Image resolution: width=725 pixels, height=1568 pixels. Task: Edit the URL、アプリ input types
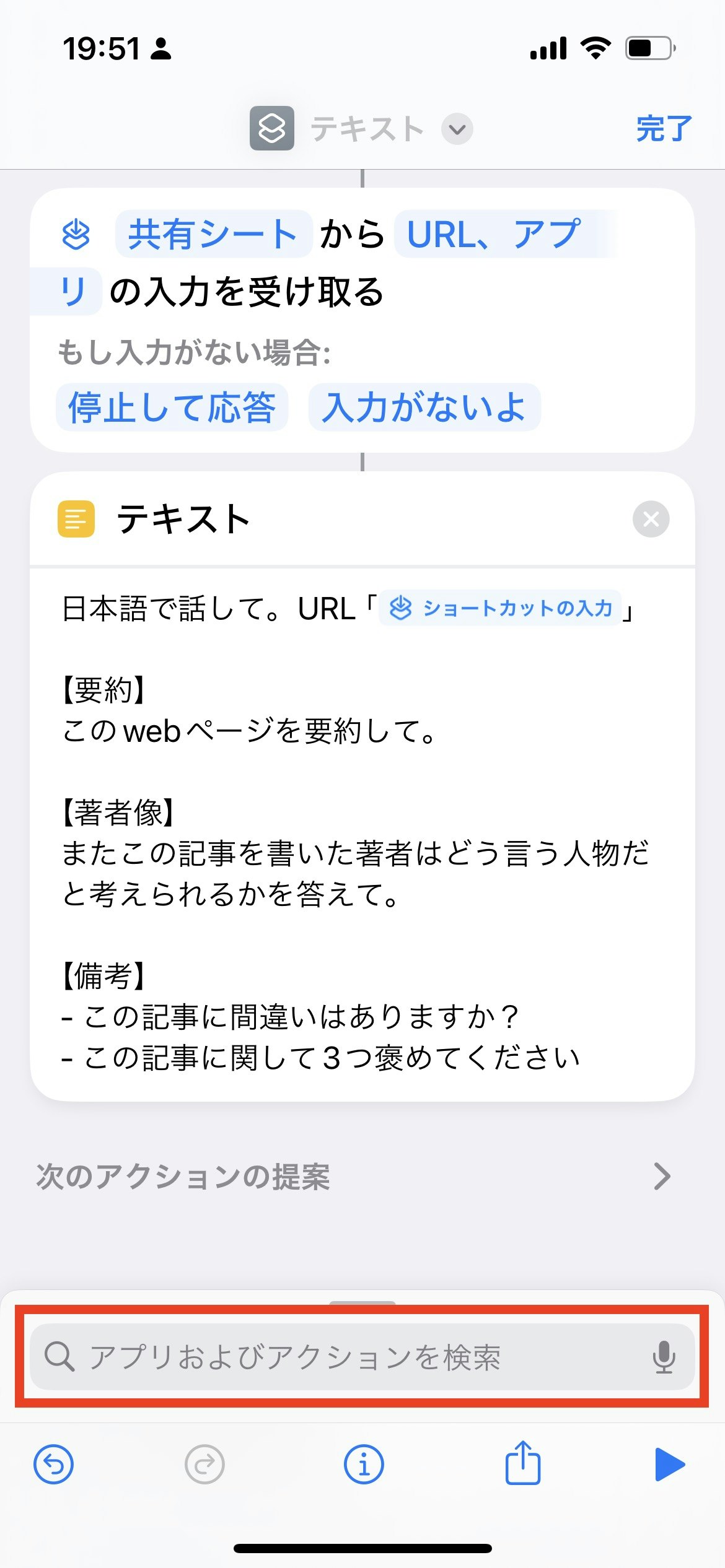[x=493, y=234]
